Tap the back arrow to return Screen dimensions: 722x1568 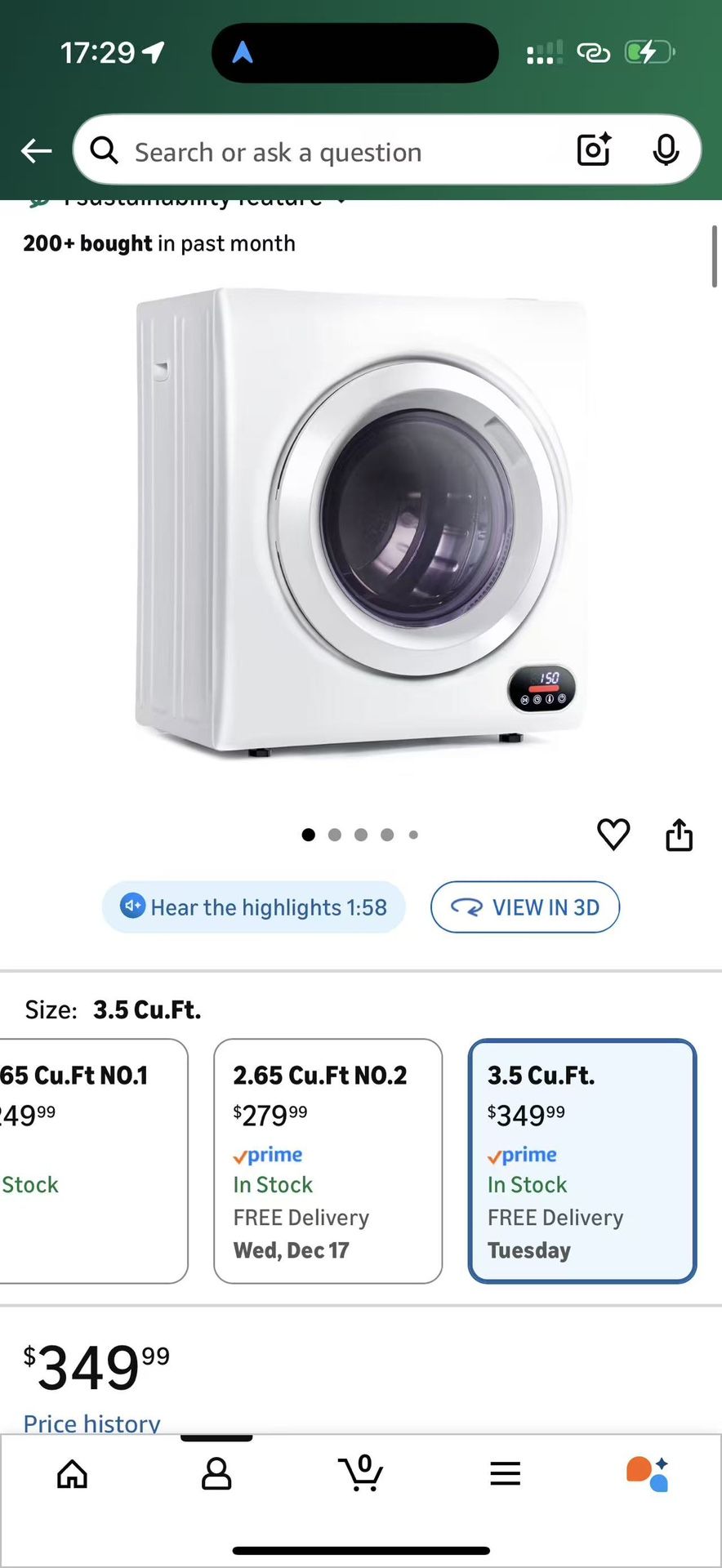pyautogui.click(x=35, y=150)
